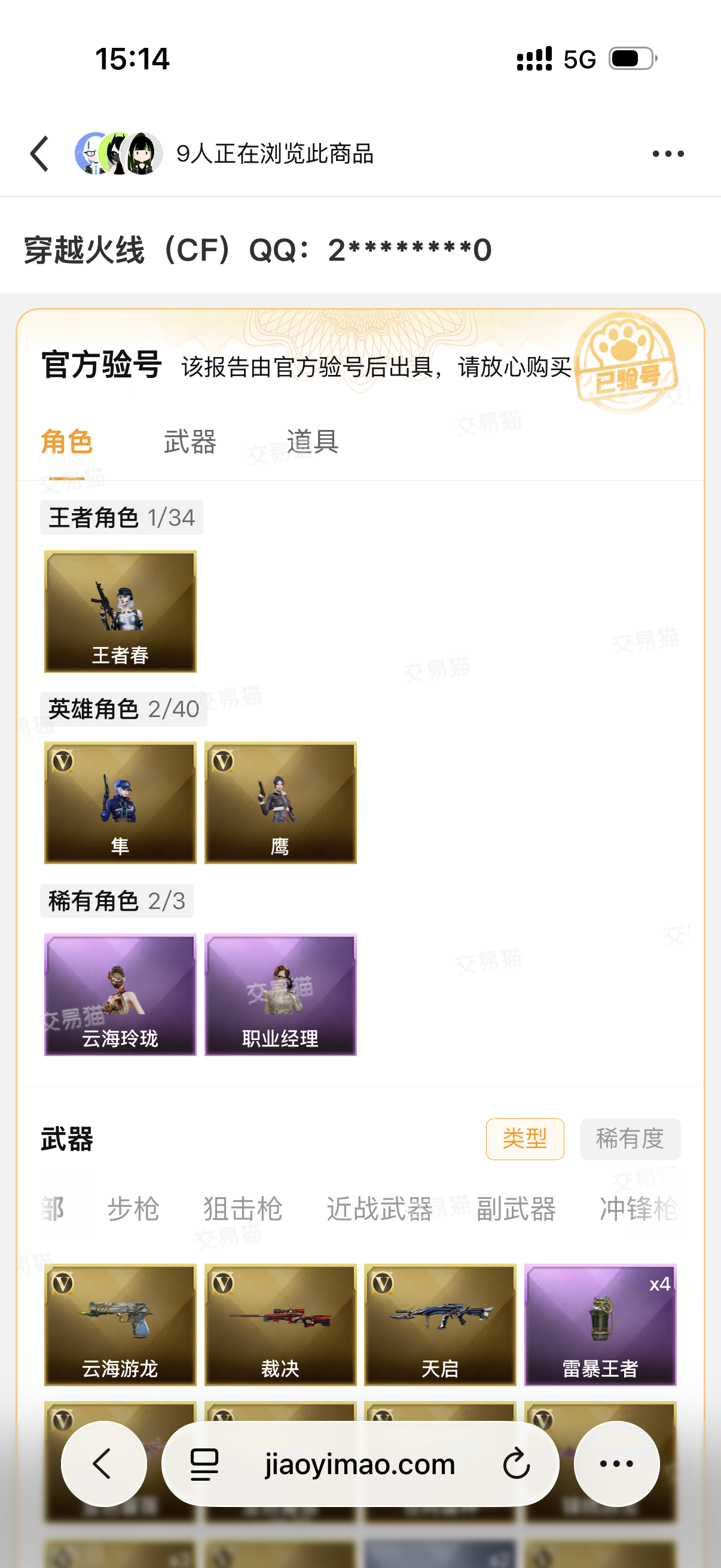
Task: Filter weapons by 近战武器
Action: pyautogui.click(x=379, y=1209)
